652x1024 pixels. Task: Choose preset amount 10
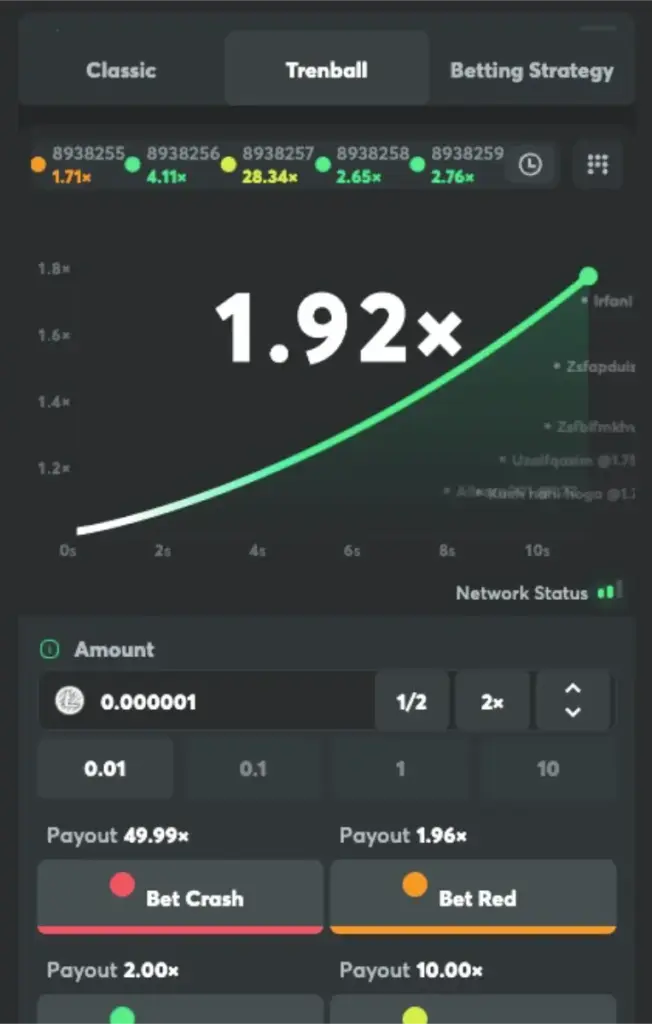pos(547,769)
